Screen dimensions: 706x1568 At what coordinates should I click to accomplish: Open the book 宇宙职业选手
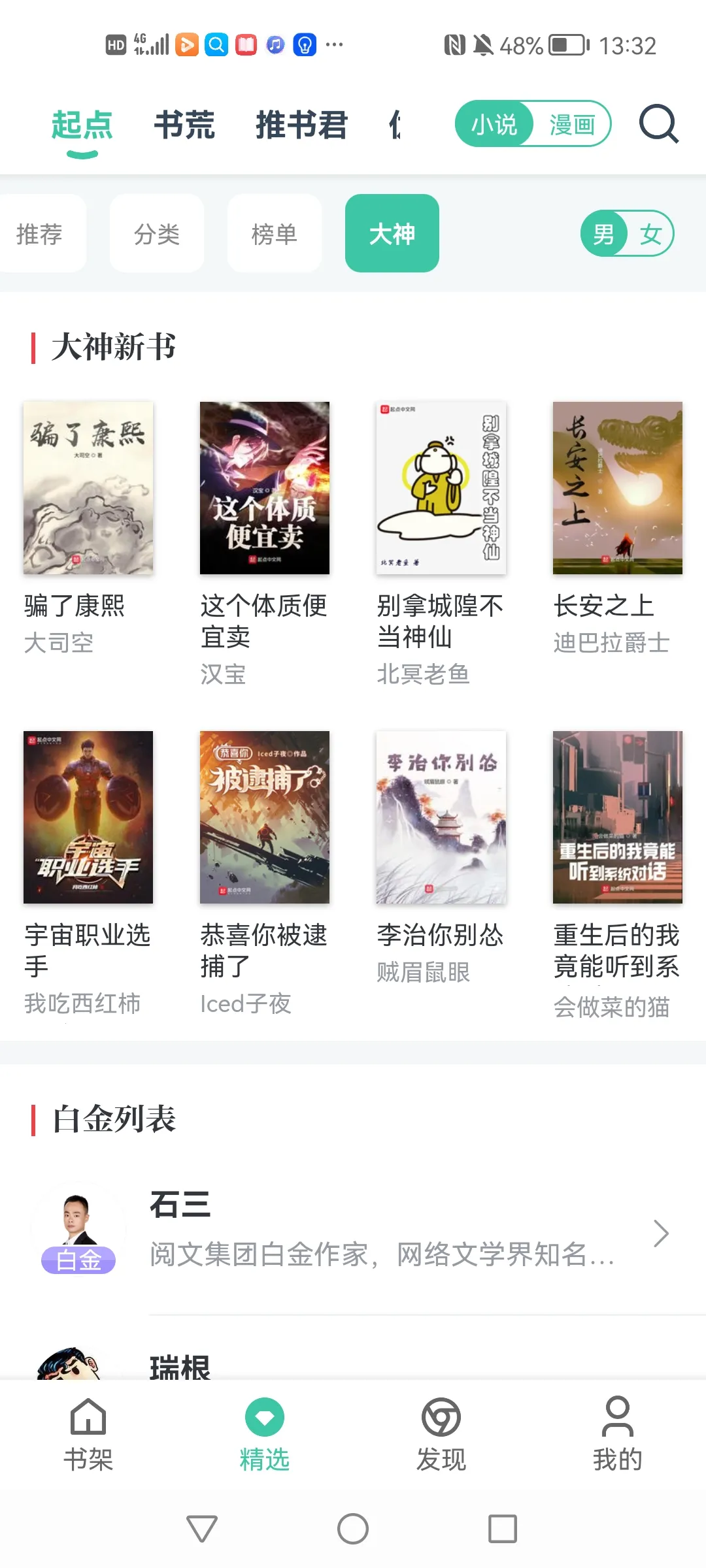tap(88, 817)
